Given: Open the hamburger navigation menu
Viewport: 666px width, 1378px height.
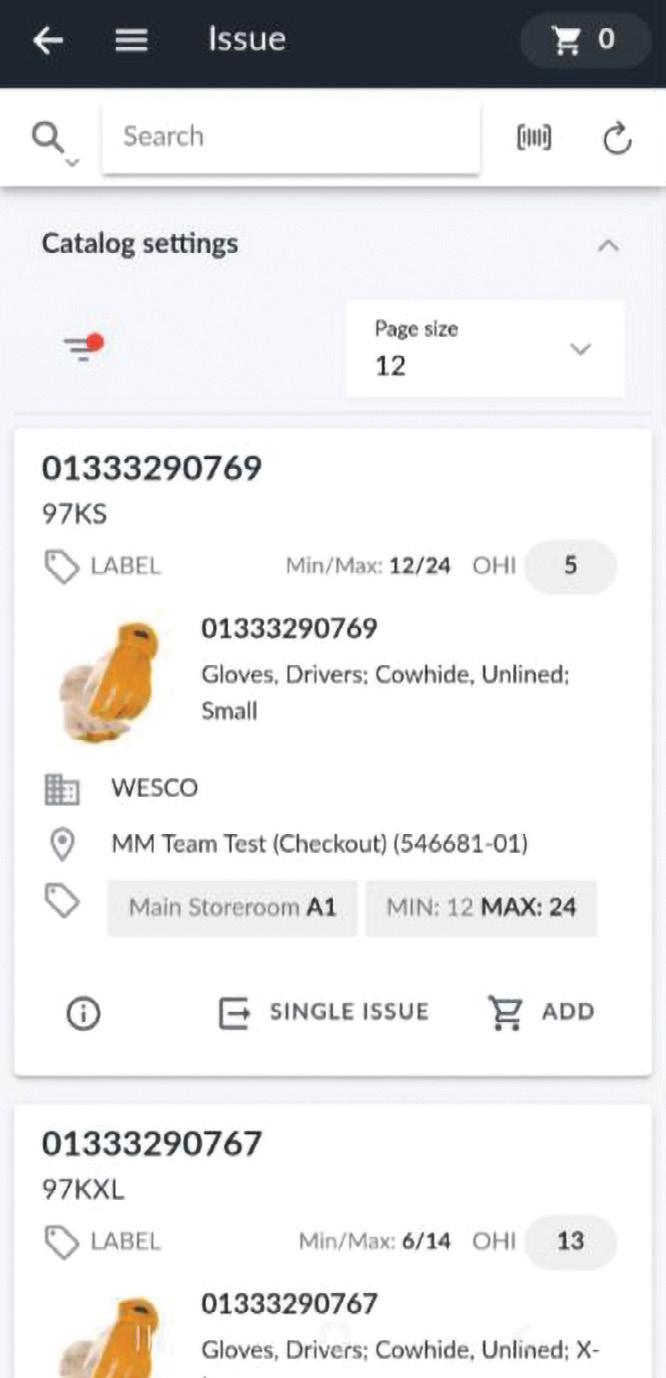Looking at the screenshot, I should click(x=131, y=40).
